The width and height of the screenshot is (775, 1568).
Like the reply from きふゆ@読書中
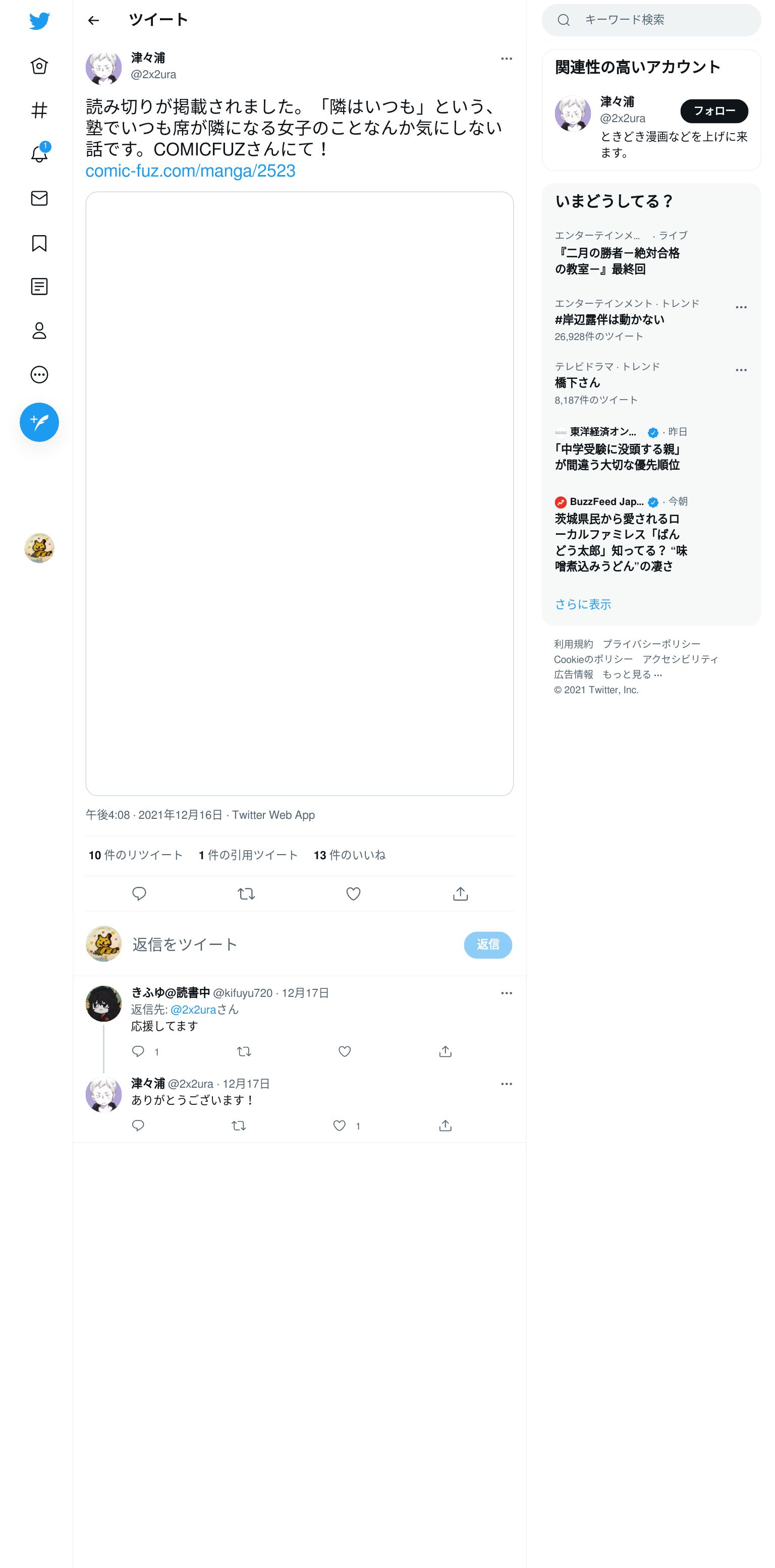point(345,1051)
